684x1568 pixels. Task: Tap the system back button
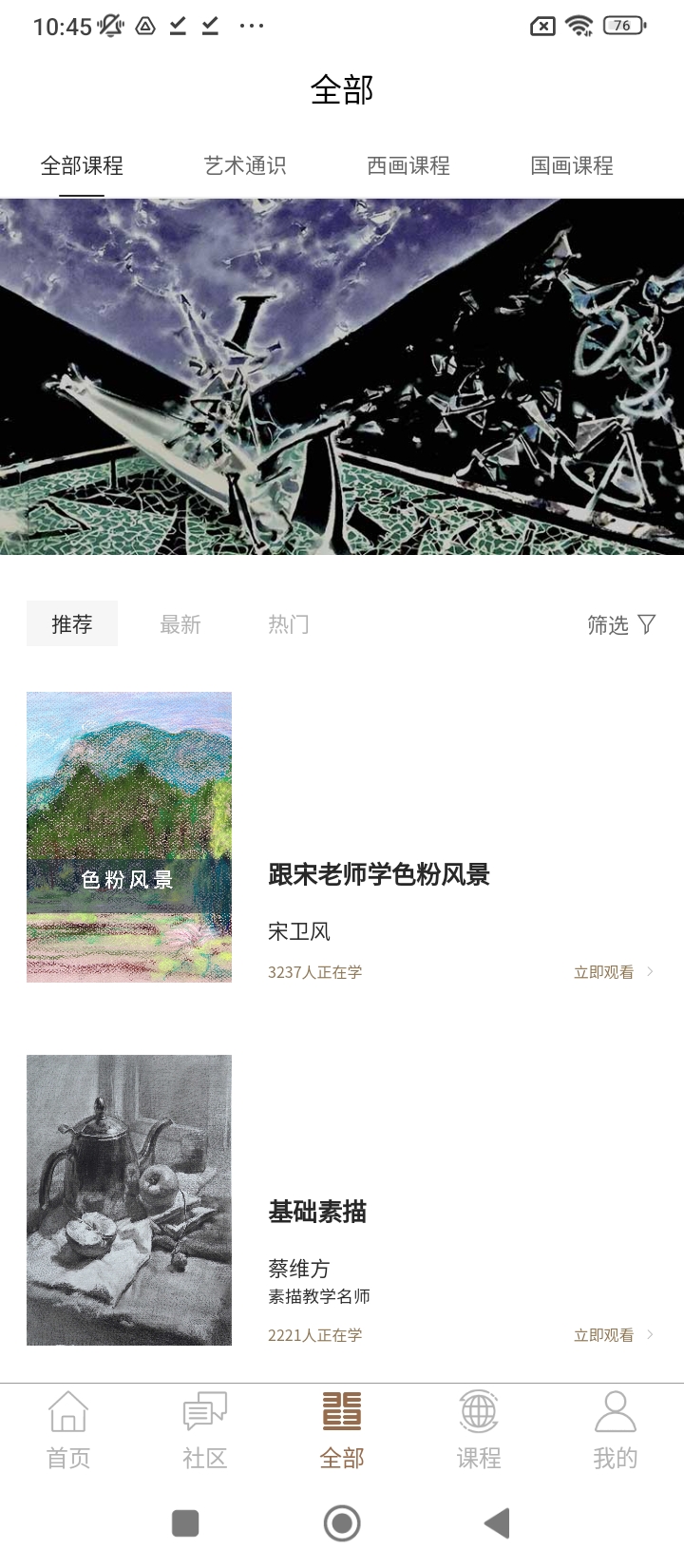click(498, 1523)
